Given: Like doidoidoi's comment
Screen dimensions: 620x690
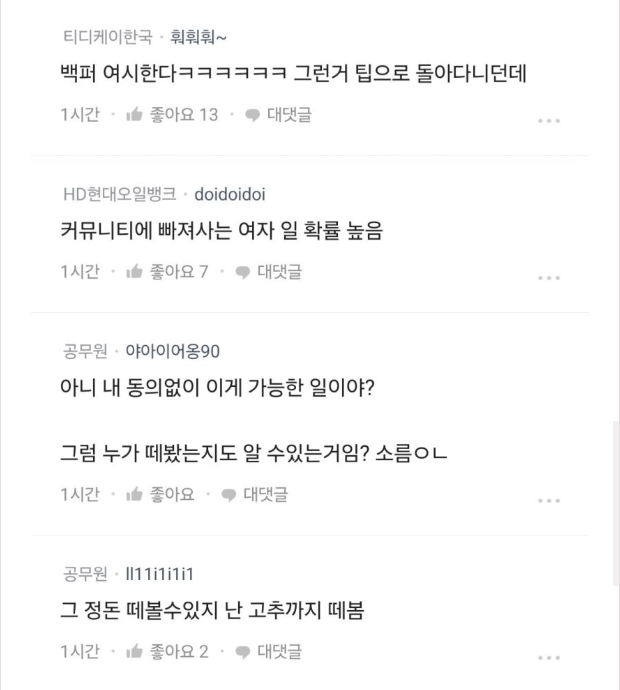Looking at the screenshot, I should (166, 272).
